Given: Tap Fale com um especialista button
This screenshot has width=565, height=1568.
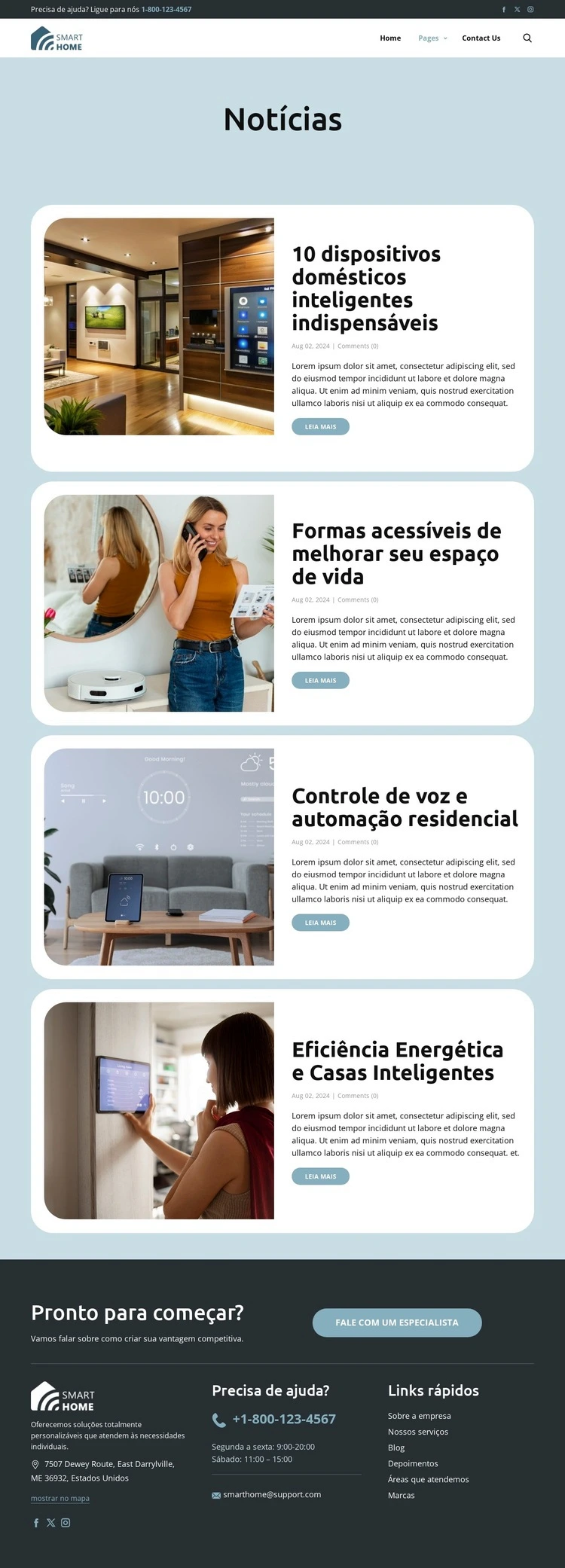Looking at the screenshot, I should coord(397,1322).
